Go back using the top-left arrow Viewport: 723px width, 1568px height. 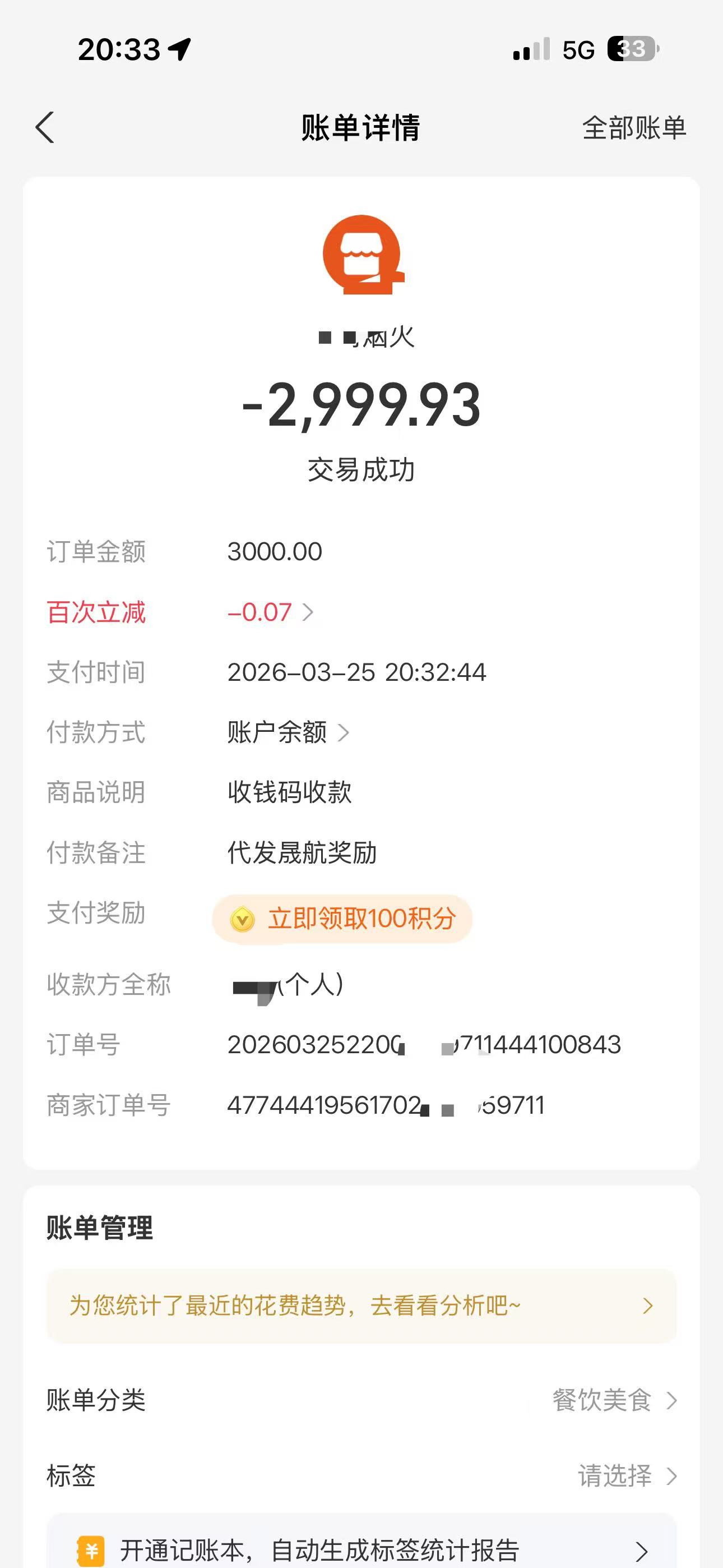pyautogui.click(x=45, y=128)
